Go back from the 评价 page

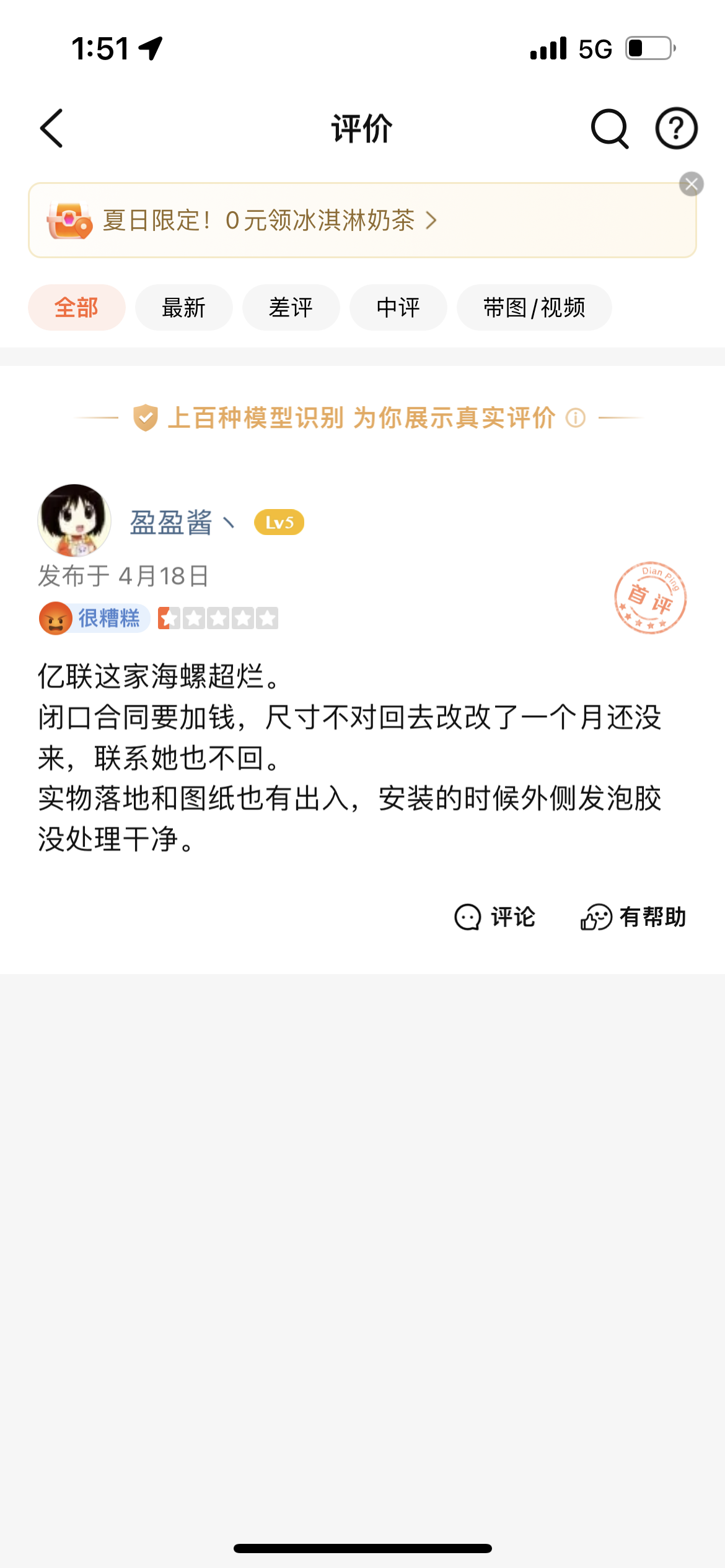[52, 129]
